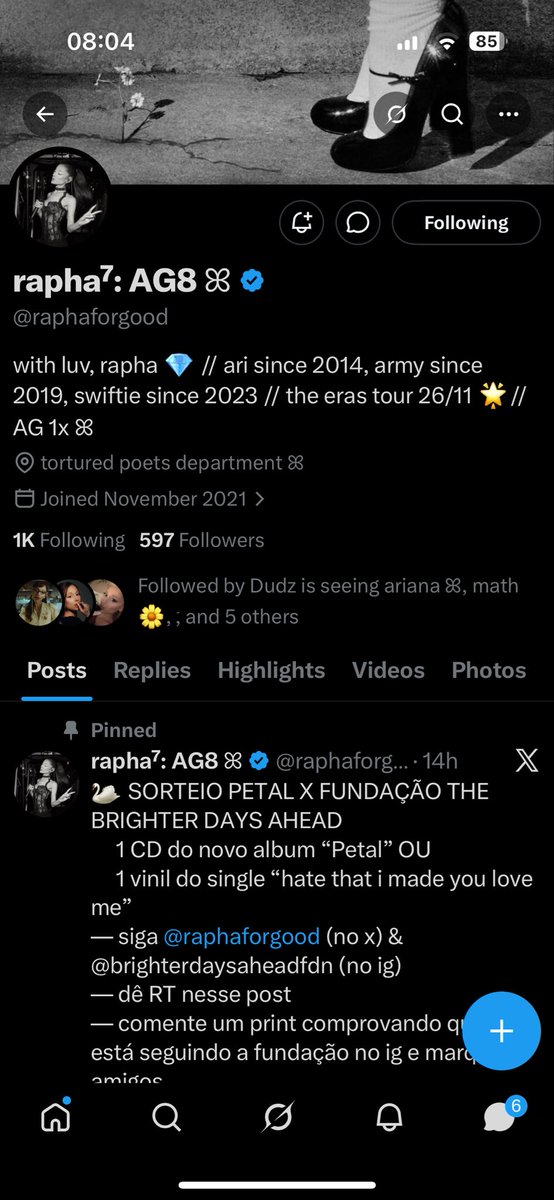Open the bottom notifications bell tab

(388, 1117)
